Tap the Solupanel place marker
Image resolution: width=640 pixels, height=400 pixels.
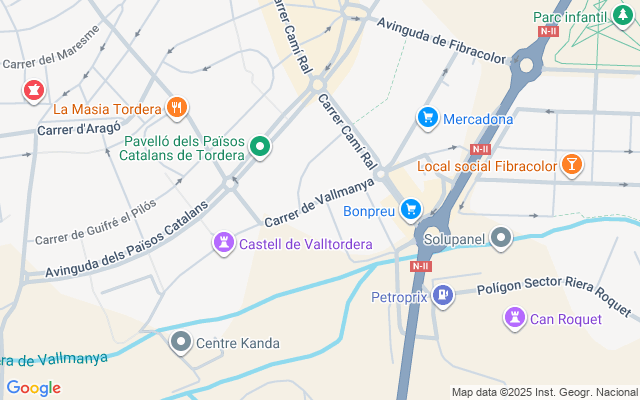(501, 238)
